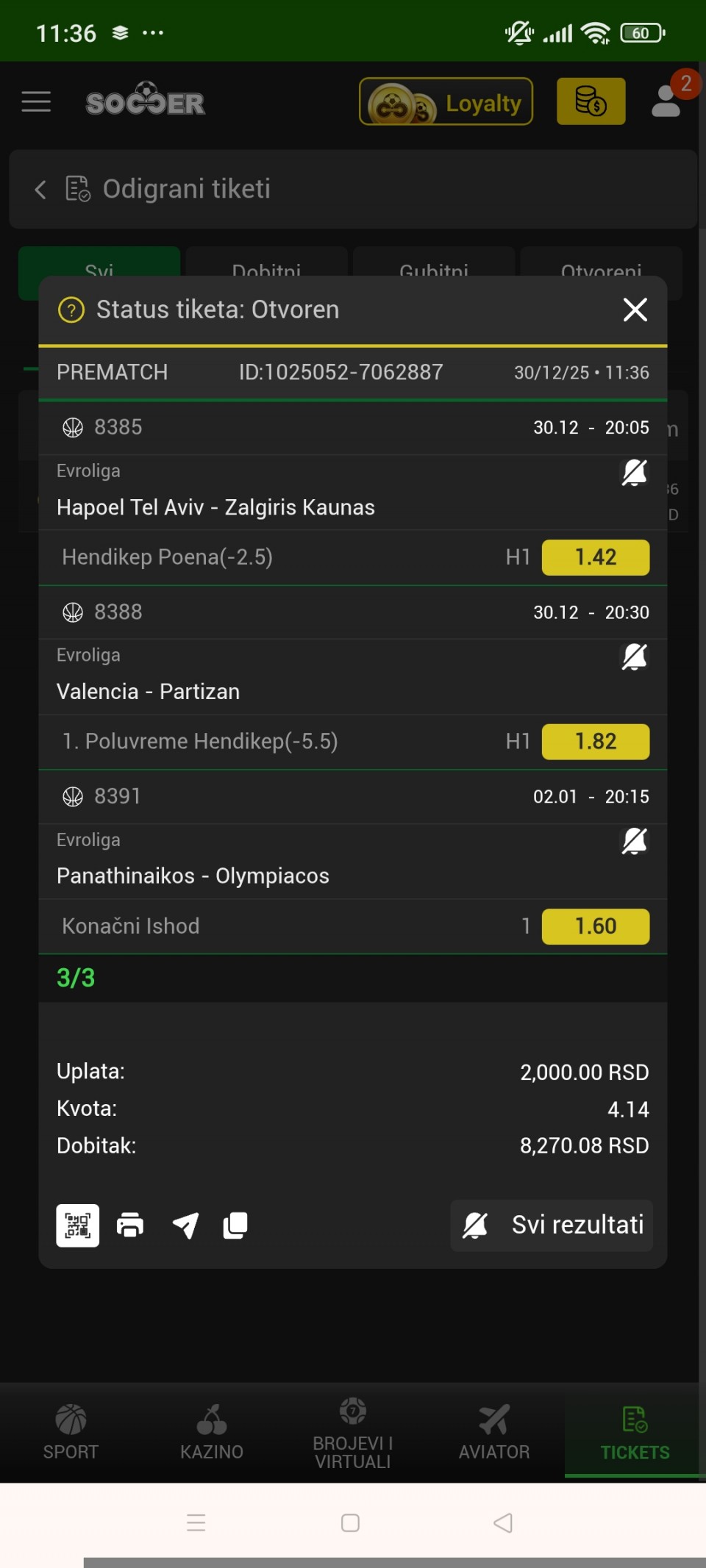Screen dimensions: 706x1568
Task: Open the Loyalty program
Action: click(446, 101)
